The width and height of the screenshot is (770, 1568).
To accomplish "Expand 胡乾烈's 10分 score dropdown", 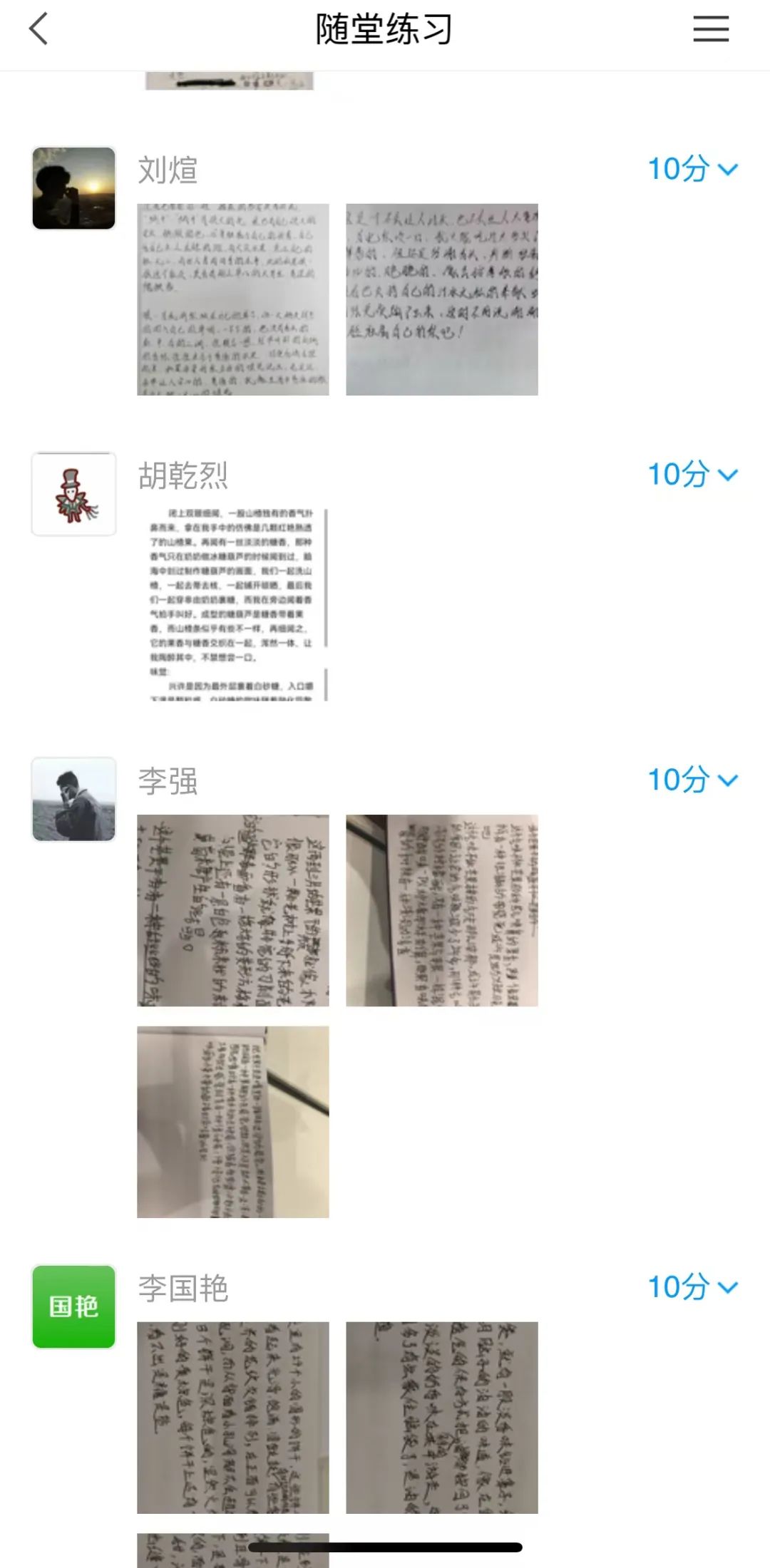I will (692, 475).
